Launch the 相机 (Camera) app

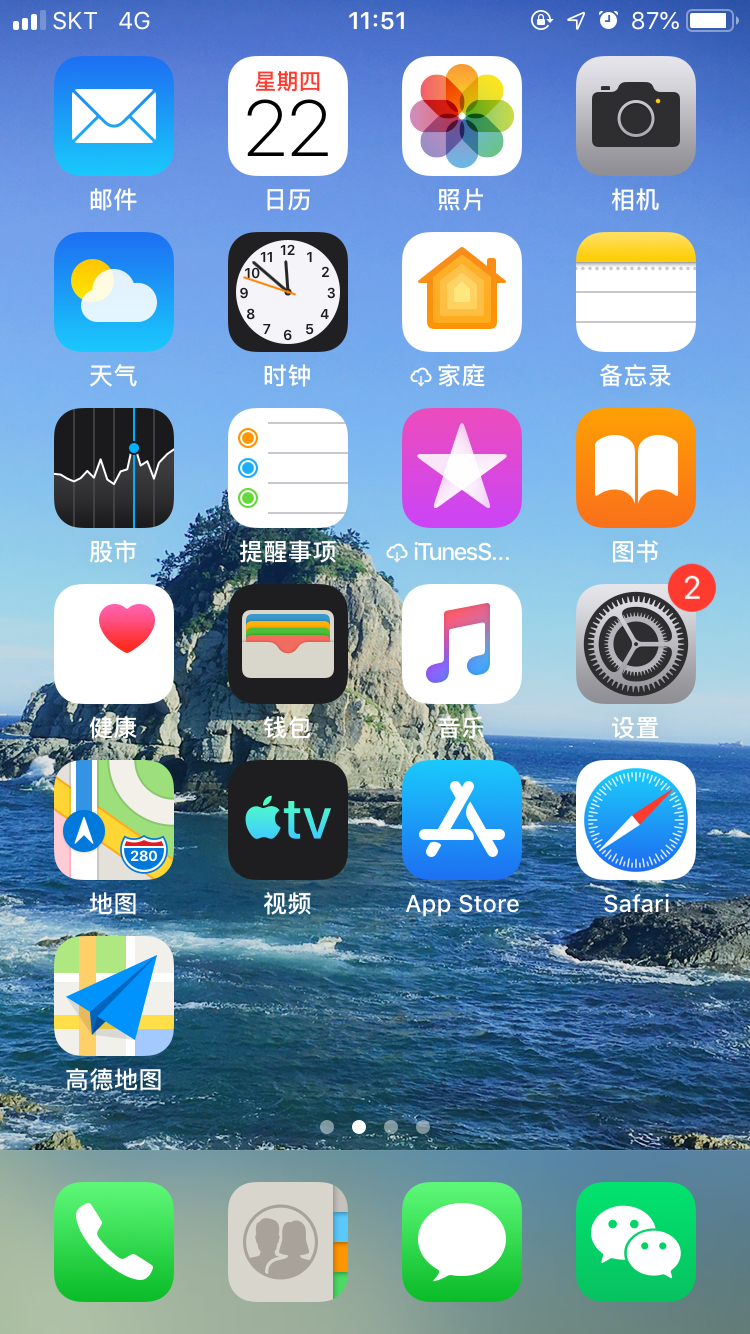[635, 116]
